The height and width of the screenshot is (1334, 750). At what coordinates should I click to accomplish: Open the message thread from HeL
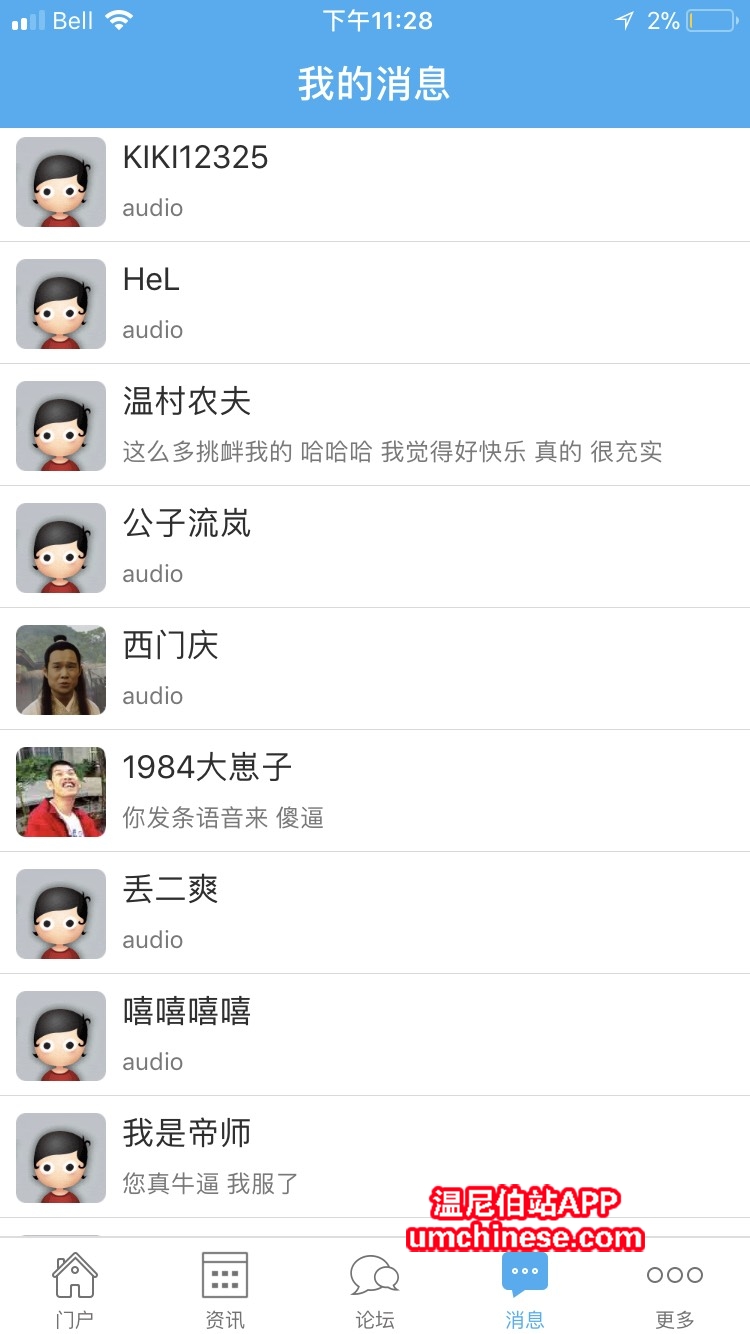pos(375,303)
